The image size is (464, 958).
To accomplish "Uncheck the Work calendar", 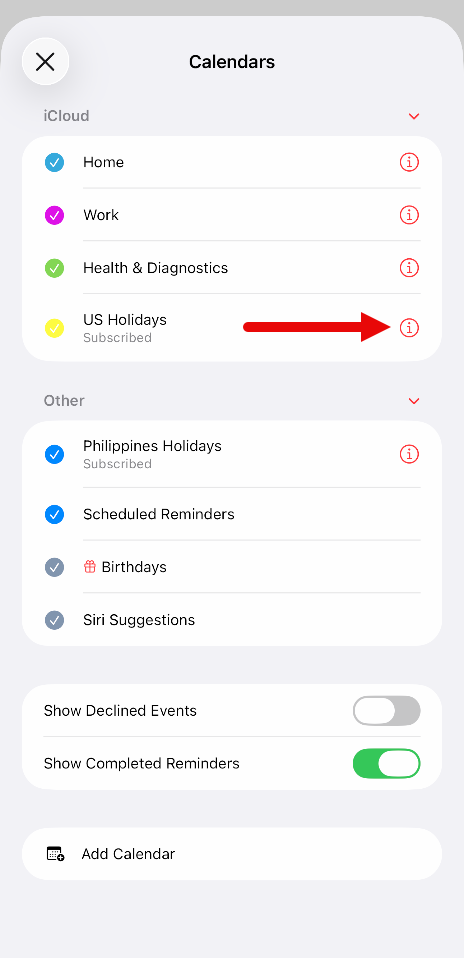I will point(54,215).
